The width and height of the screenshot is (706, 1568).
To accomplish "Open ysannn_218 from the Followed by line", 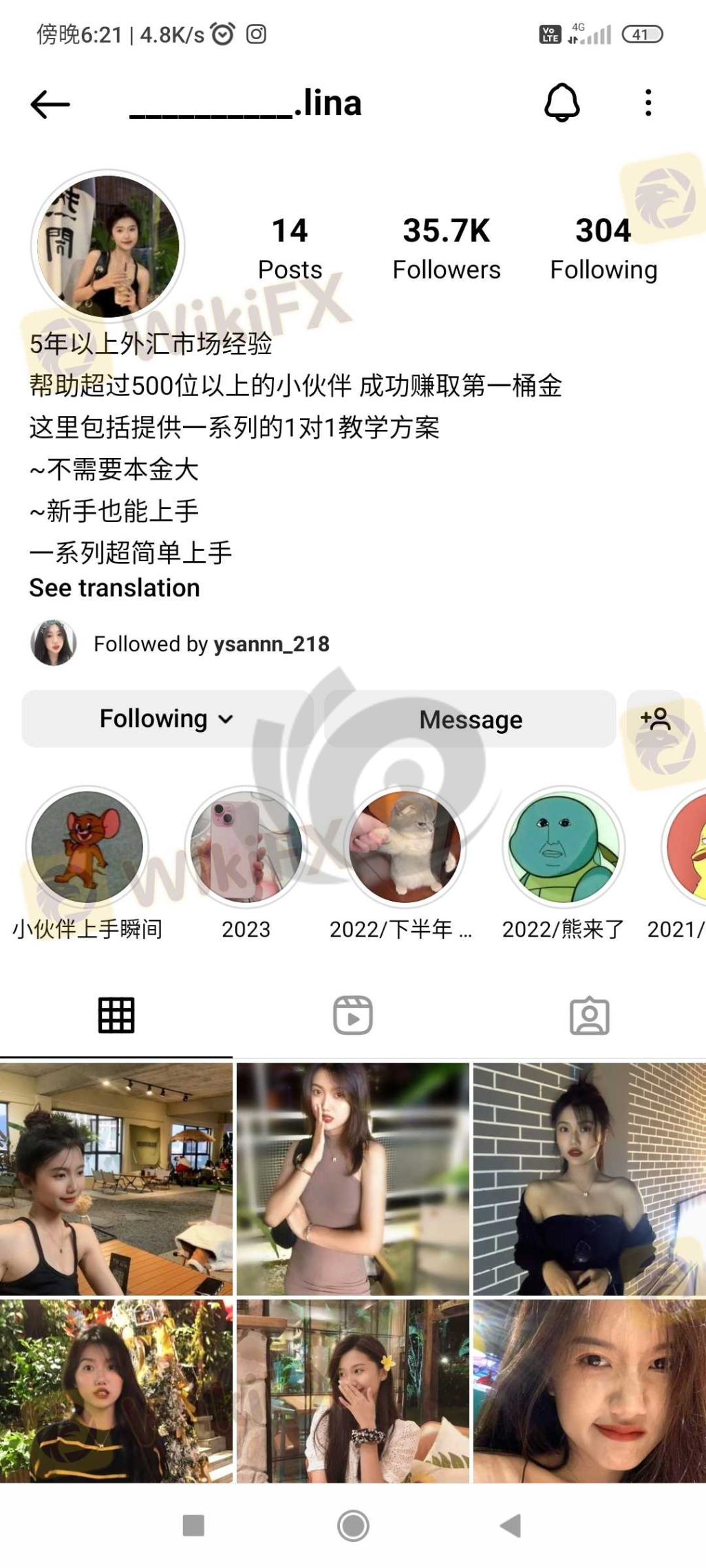I will coord(271,644).
